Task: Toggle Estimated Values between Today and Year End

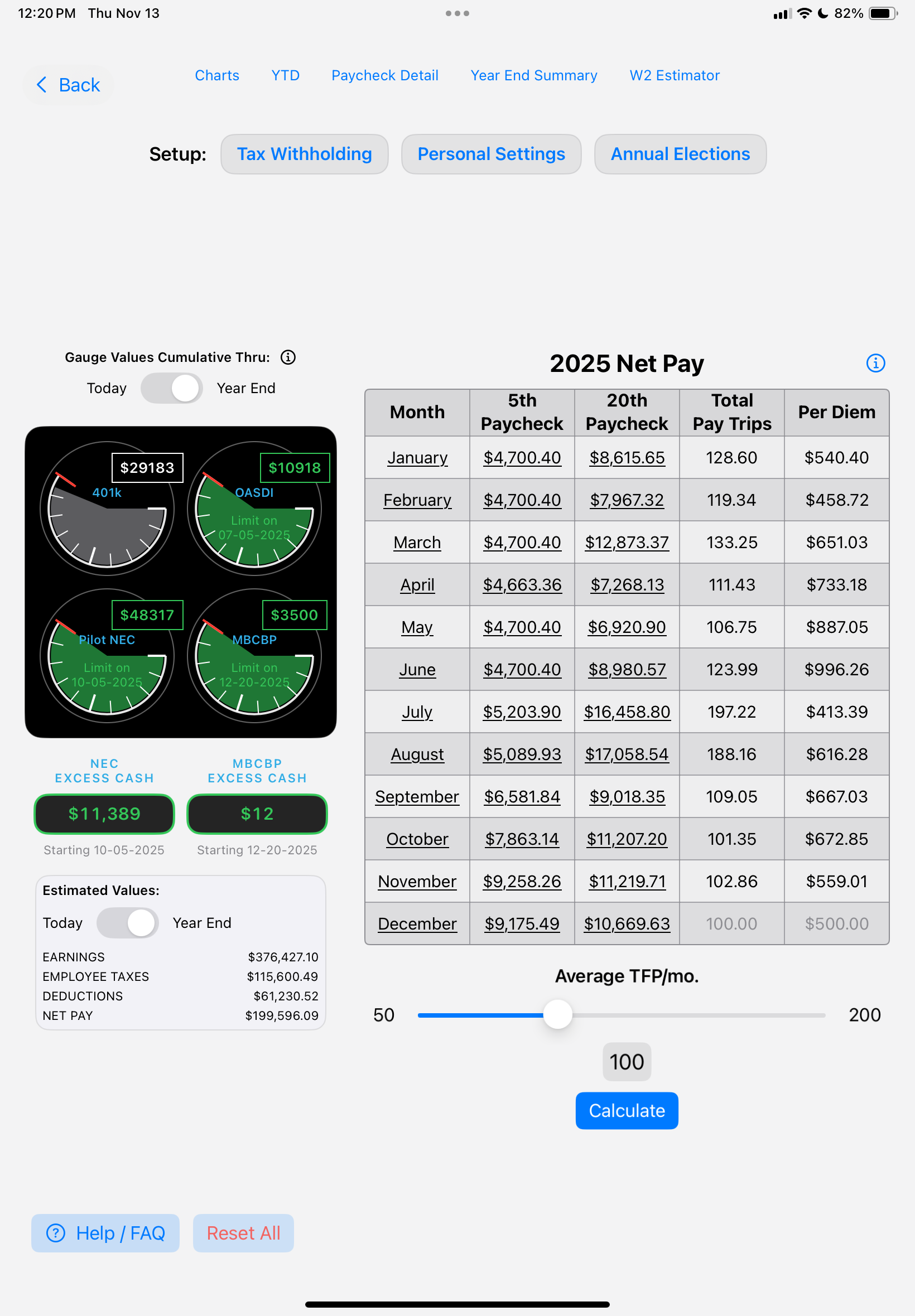Action: tap(127, 923)
